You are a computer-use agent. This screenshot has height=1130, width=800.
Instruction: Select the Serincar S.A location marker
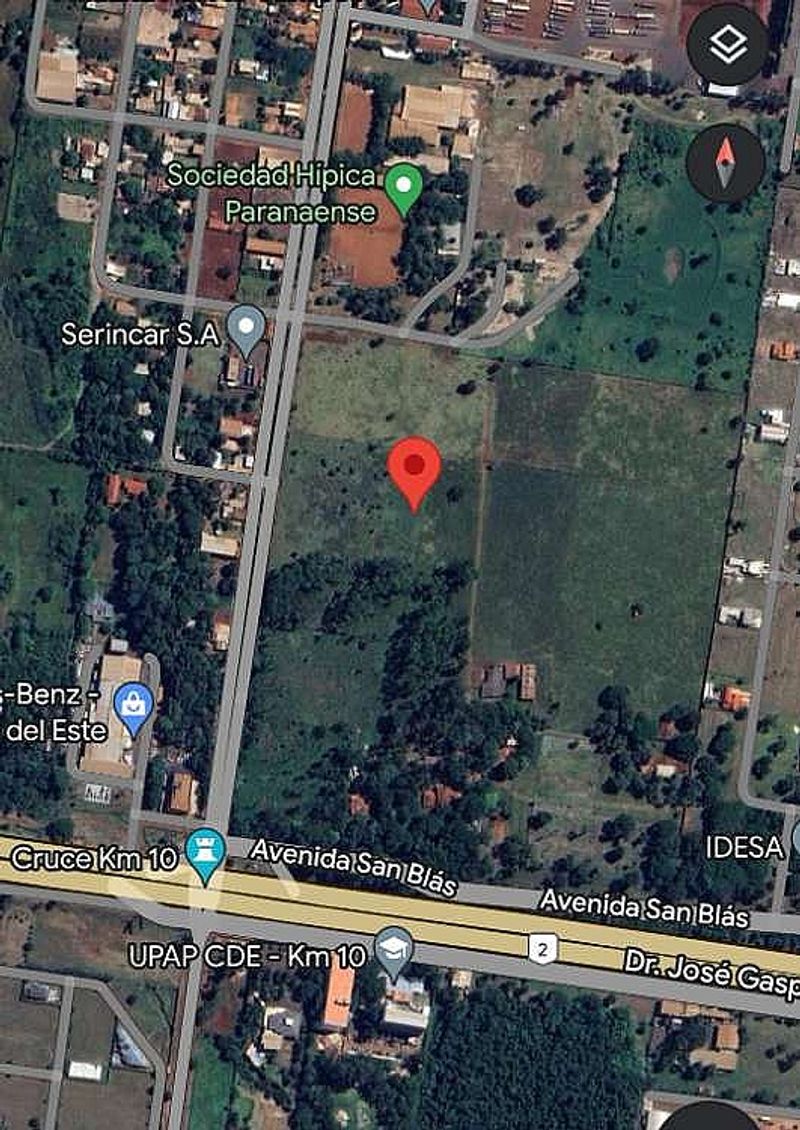coord(245,330)
